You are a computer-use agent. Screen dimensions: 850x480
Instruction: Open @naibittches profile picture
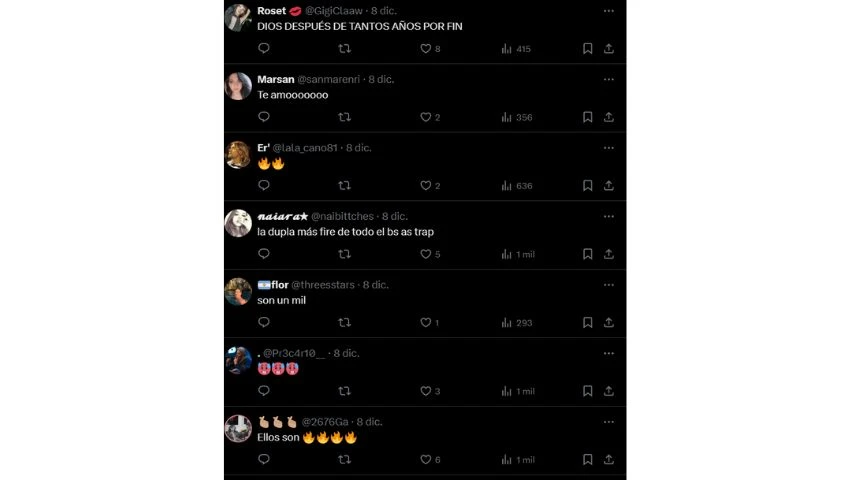coord(238,223)
